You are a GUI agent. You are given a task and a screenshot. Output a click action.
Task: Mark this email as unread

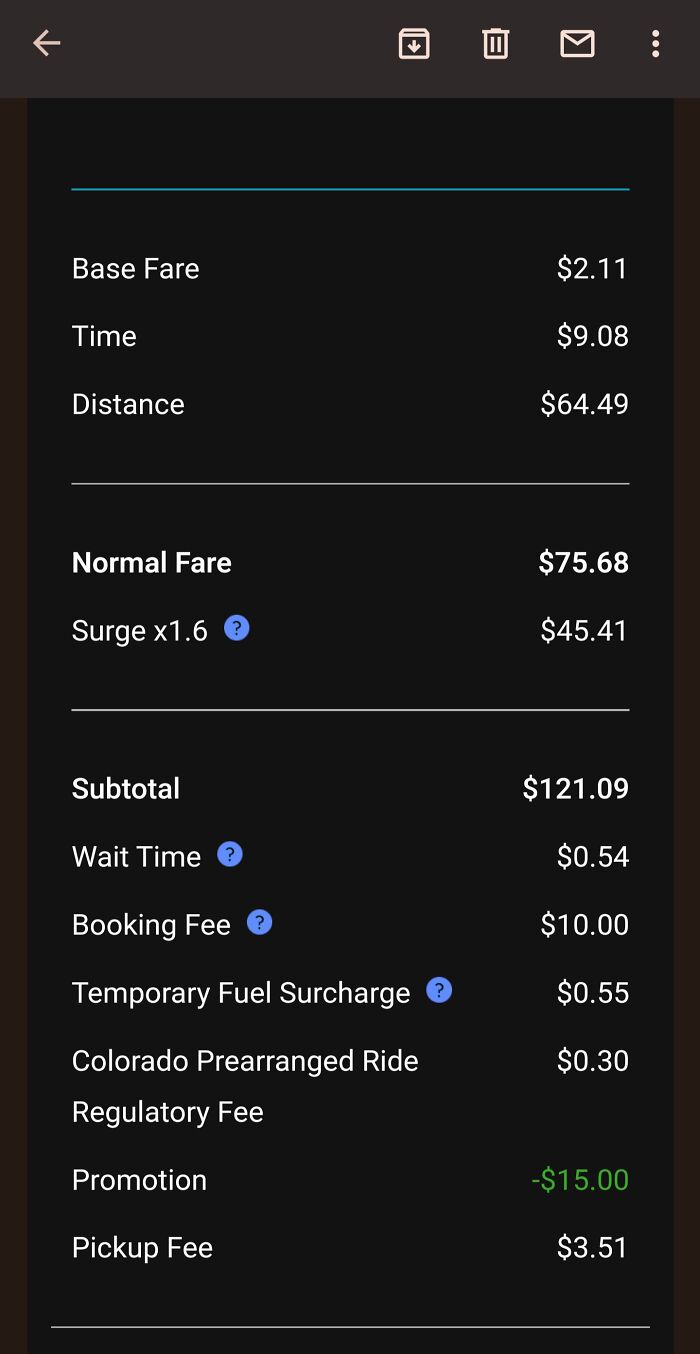click(x=577, y=43)
